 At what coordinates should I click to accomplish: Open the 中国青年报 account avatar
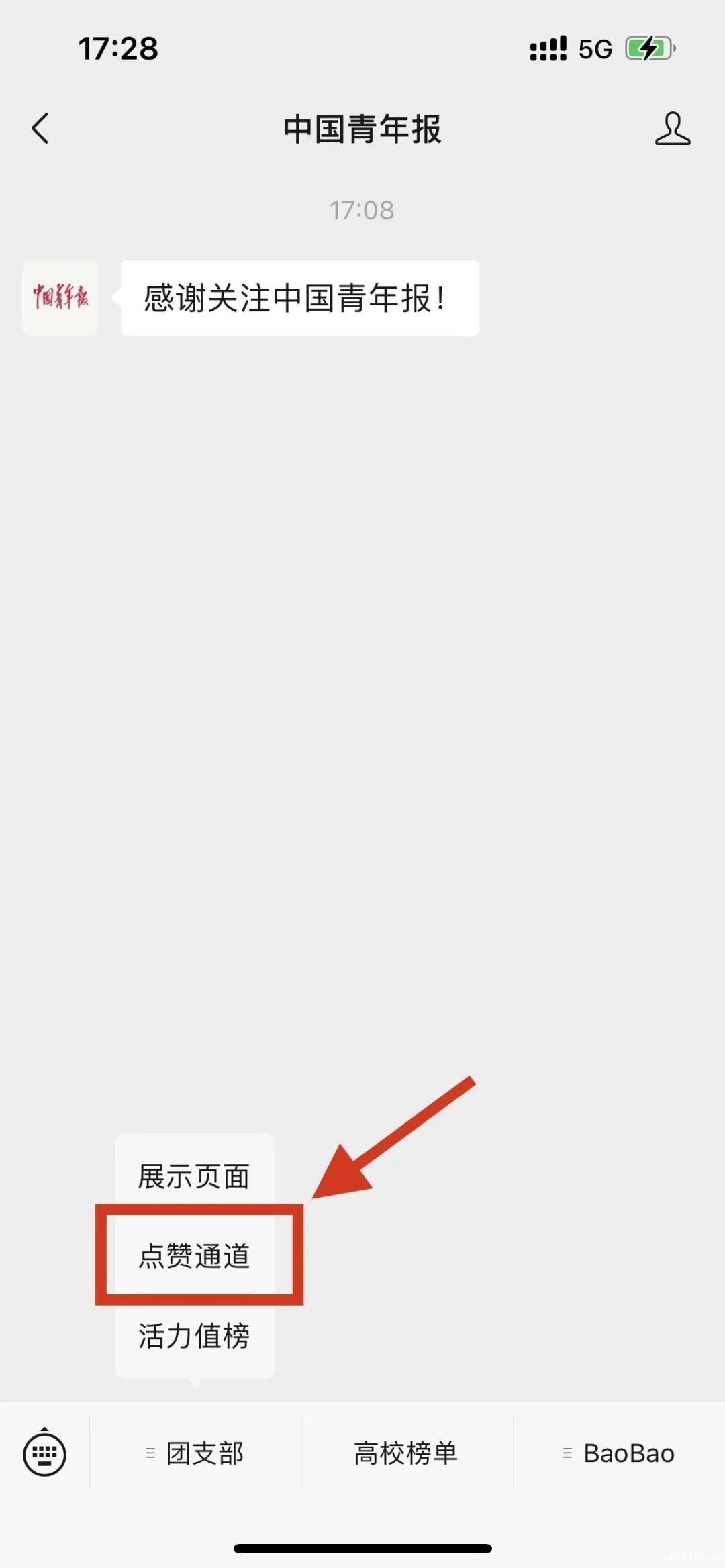point(60,298)
